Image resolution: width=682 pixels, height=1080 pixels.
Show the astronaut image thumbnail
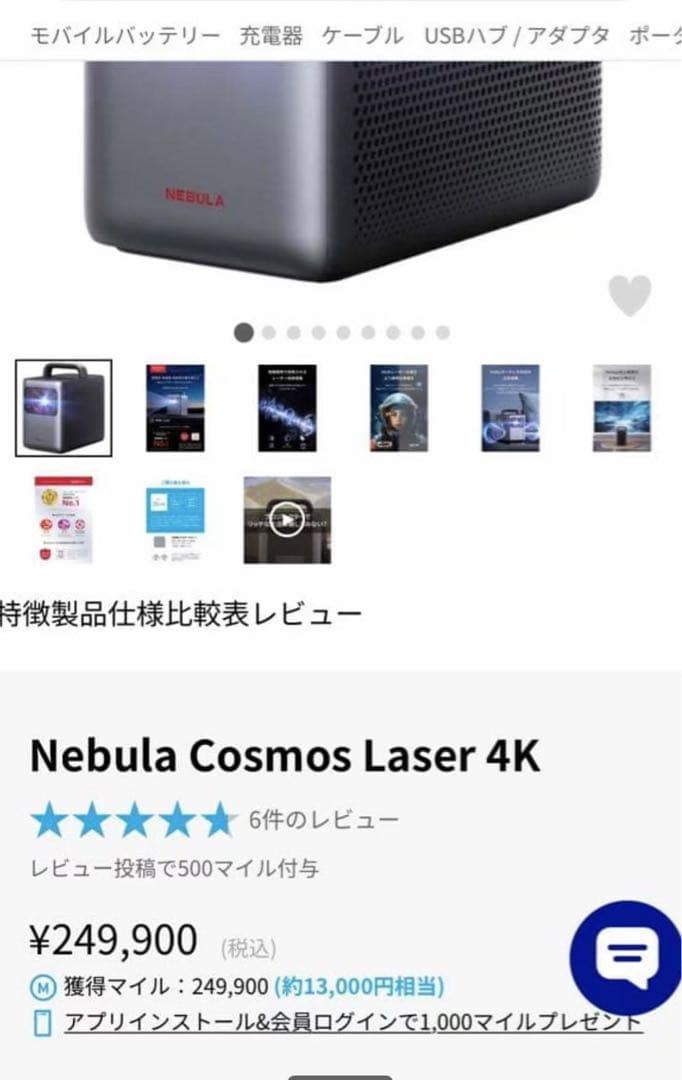pos(399,408)
